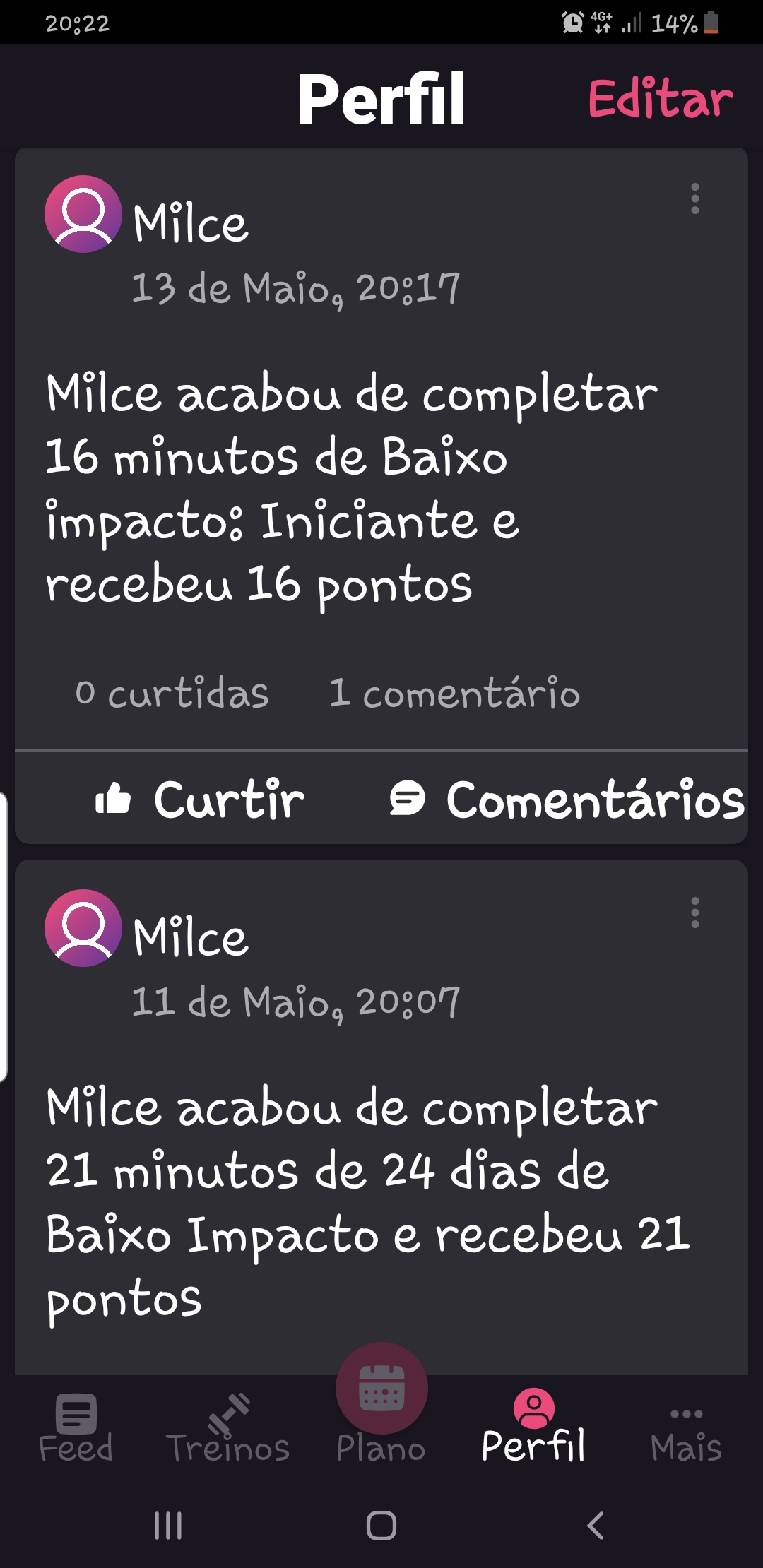Tap Editar to edit the profile
The width and height of the screenshot is (763, 1568).
[661, 98]
